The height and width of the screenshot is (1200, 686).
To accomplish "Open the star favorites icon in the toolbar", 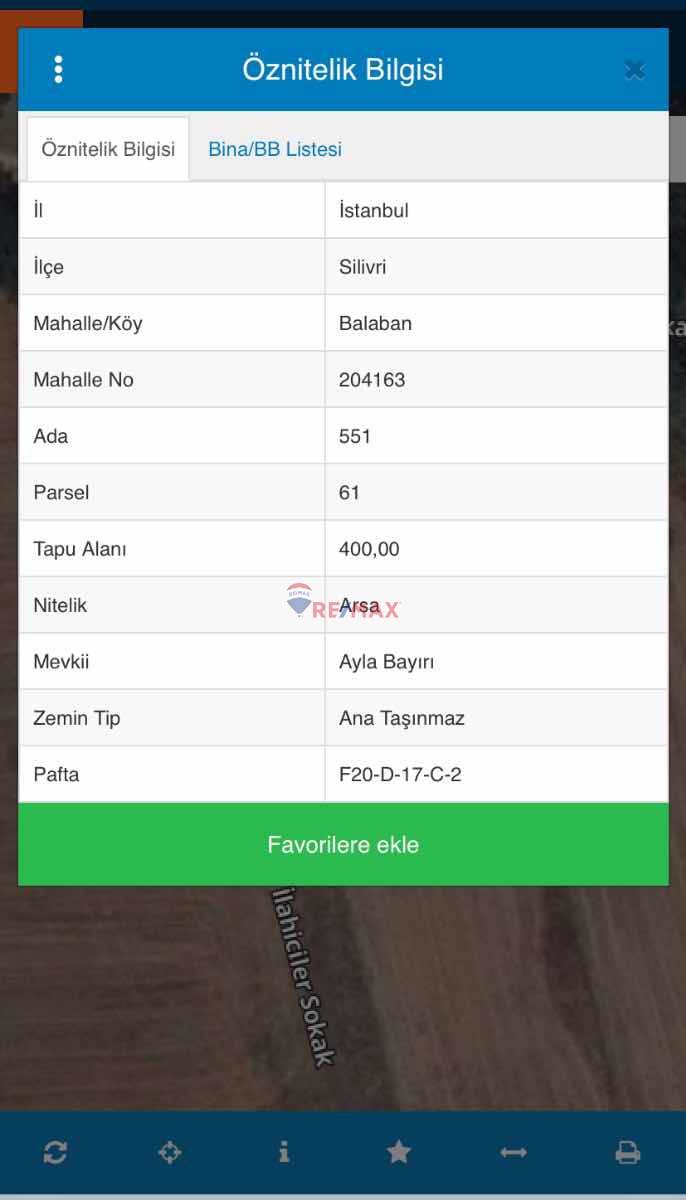I will coord(399,1153).
